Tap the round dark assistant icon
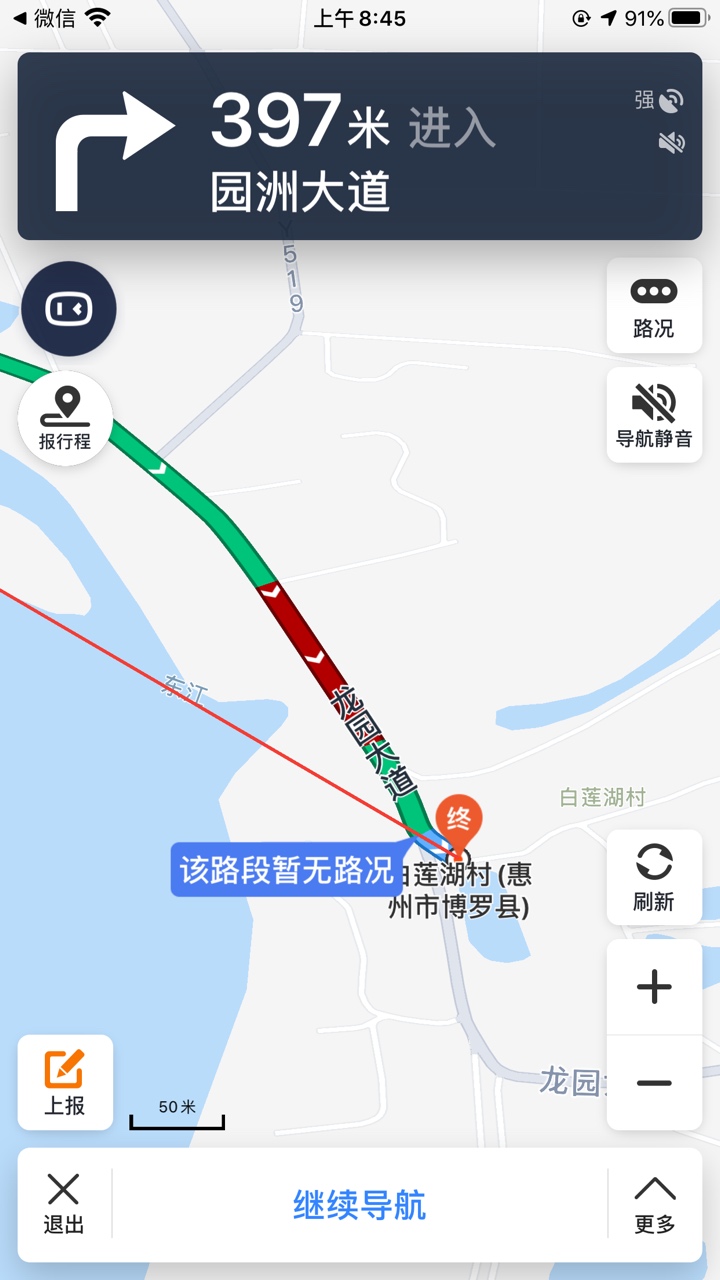 tap(69, 309)
